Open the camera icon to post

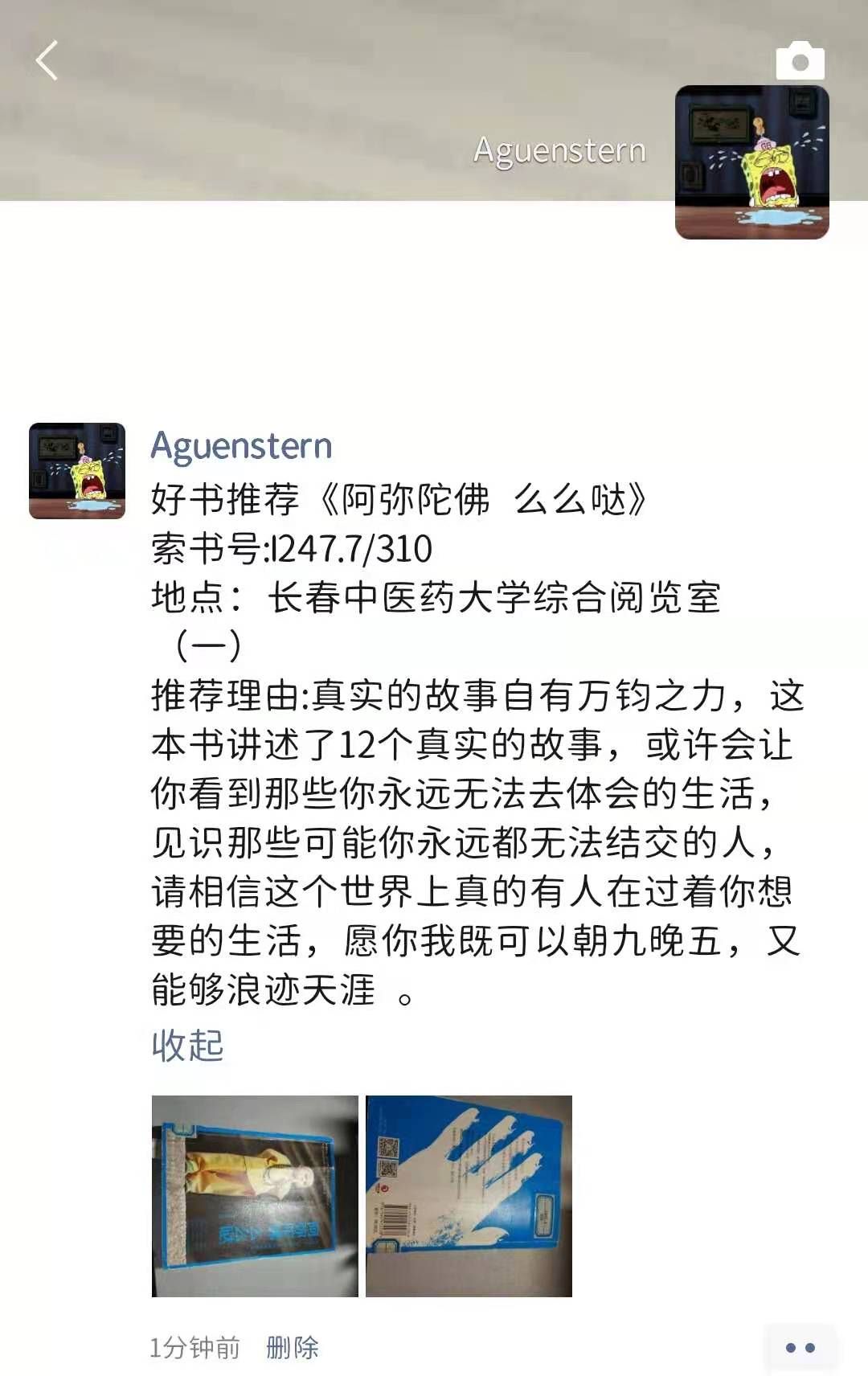click(x=800, y=62)
